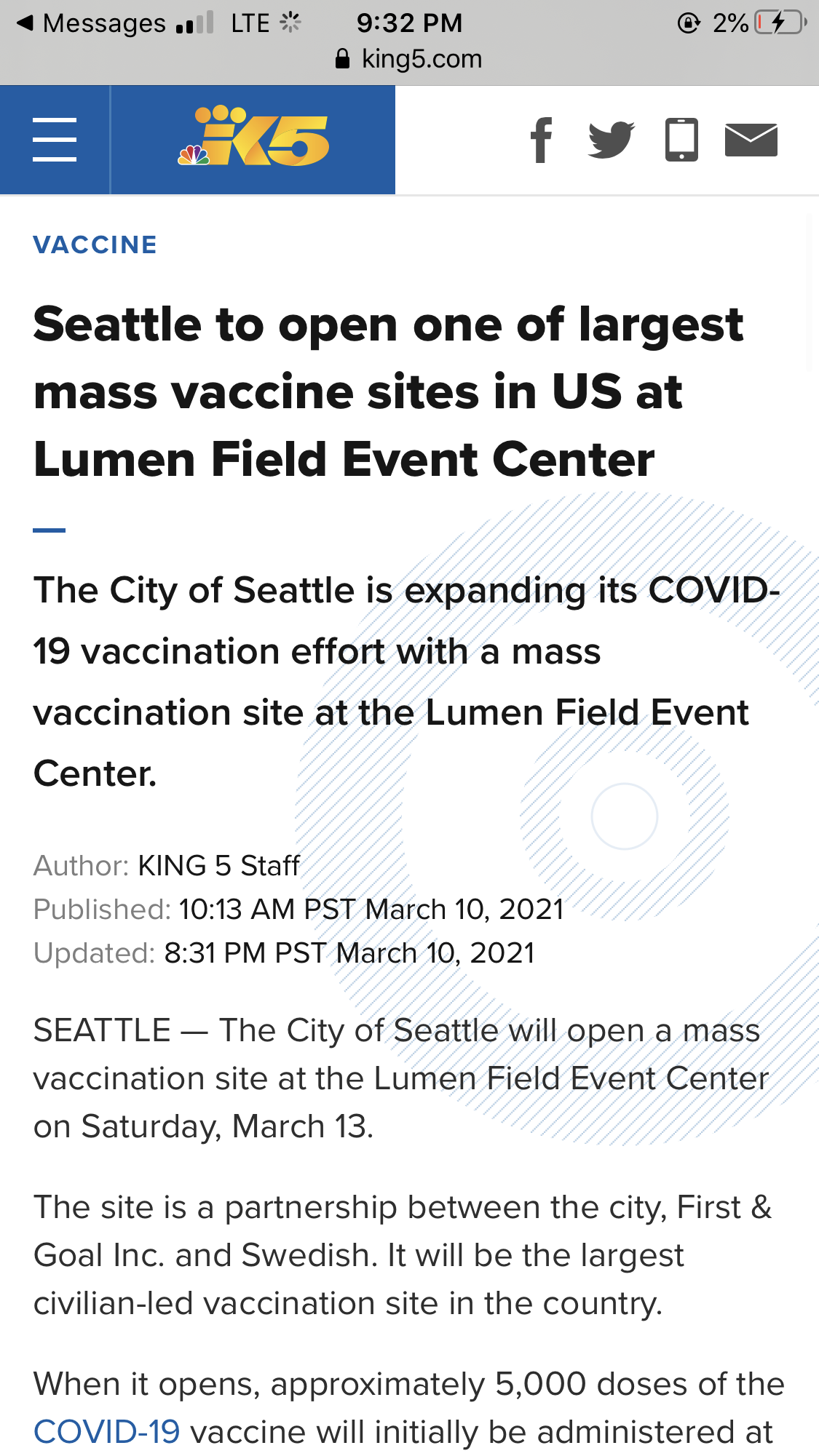This screenshot has height=1456, width=819.
Task: Share the article via text message
Action: tap(682, 140)
